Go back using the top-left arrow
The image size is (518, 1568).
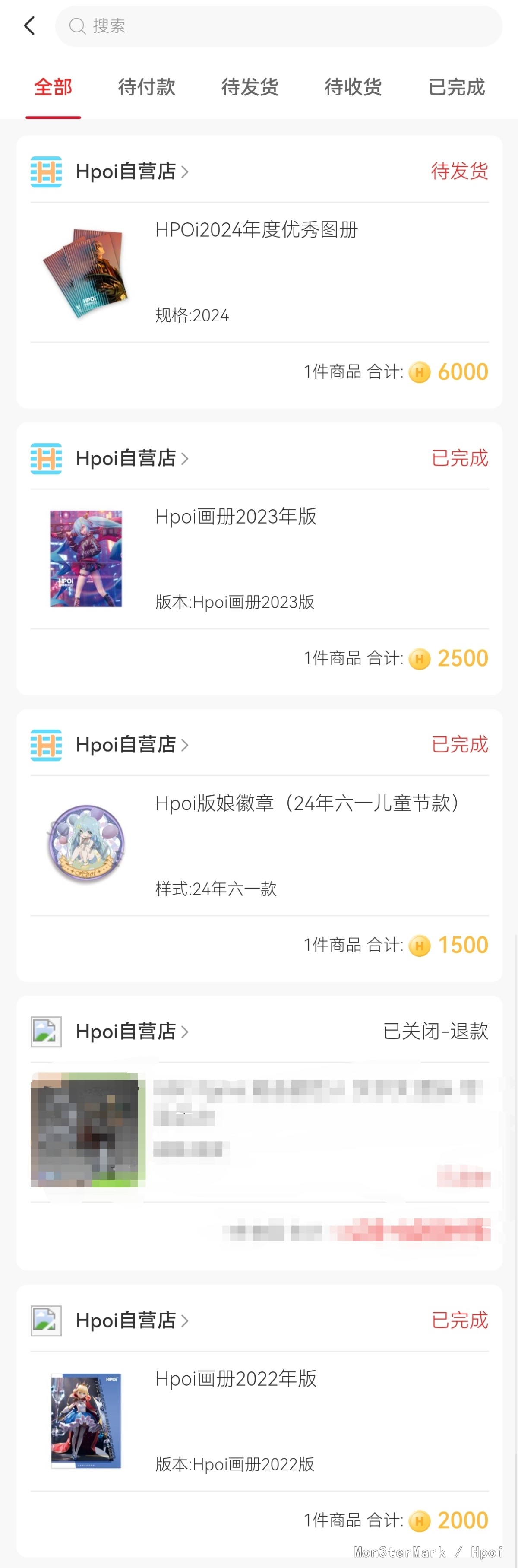coord(29,25)
